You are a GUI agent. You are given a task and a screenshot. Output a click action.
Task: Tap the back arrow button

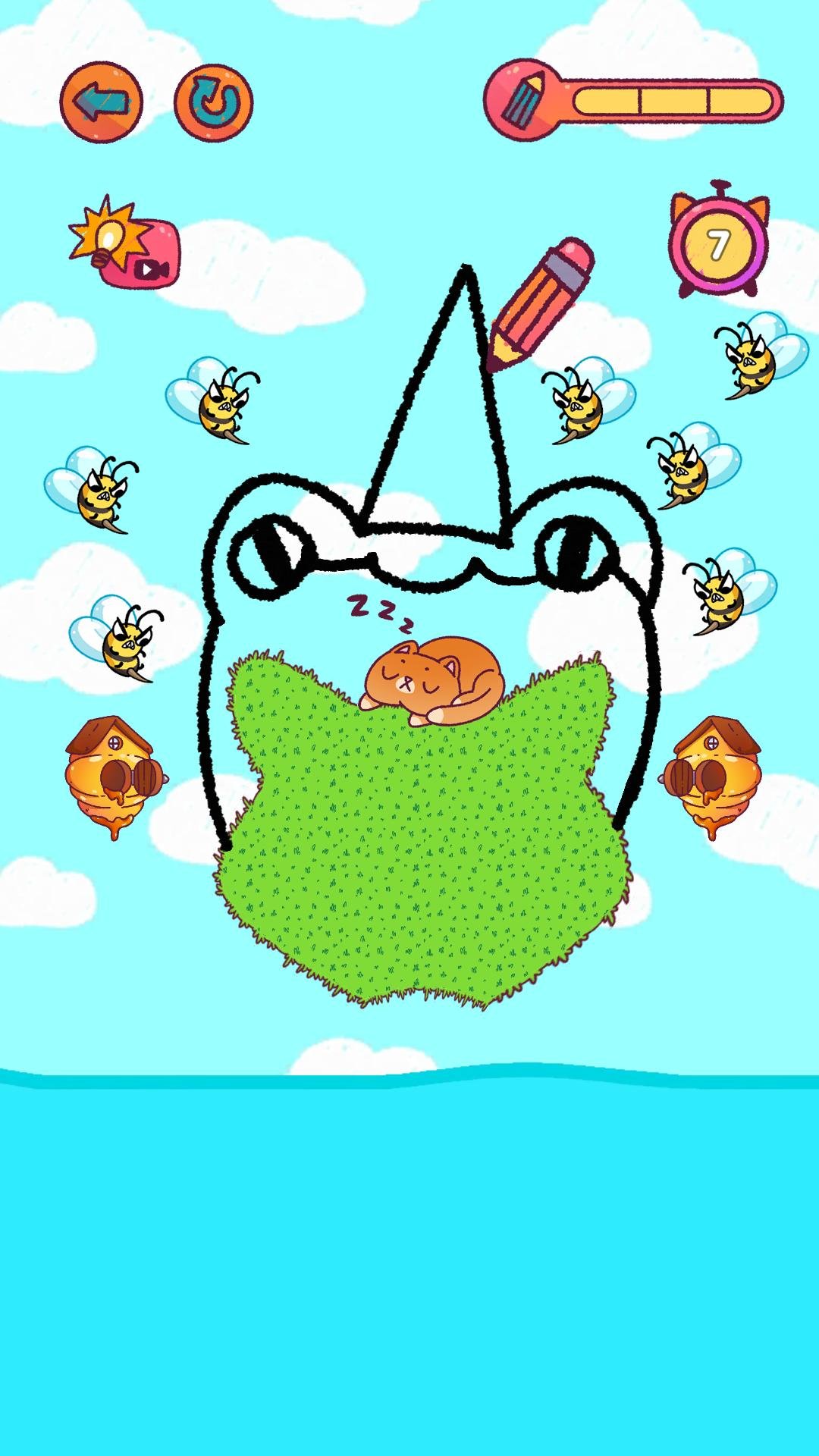[x=102, y=102]
